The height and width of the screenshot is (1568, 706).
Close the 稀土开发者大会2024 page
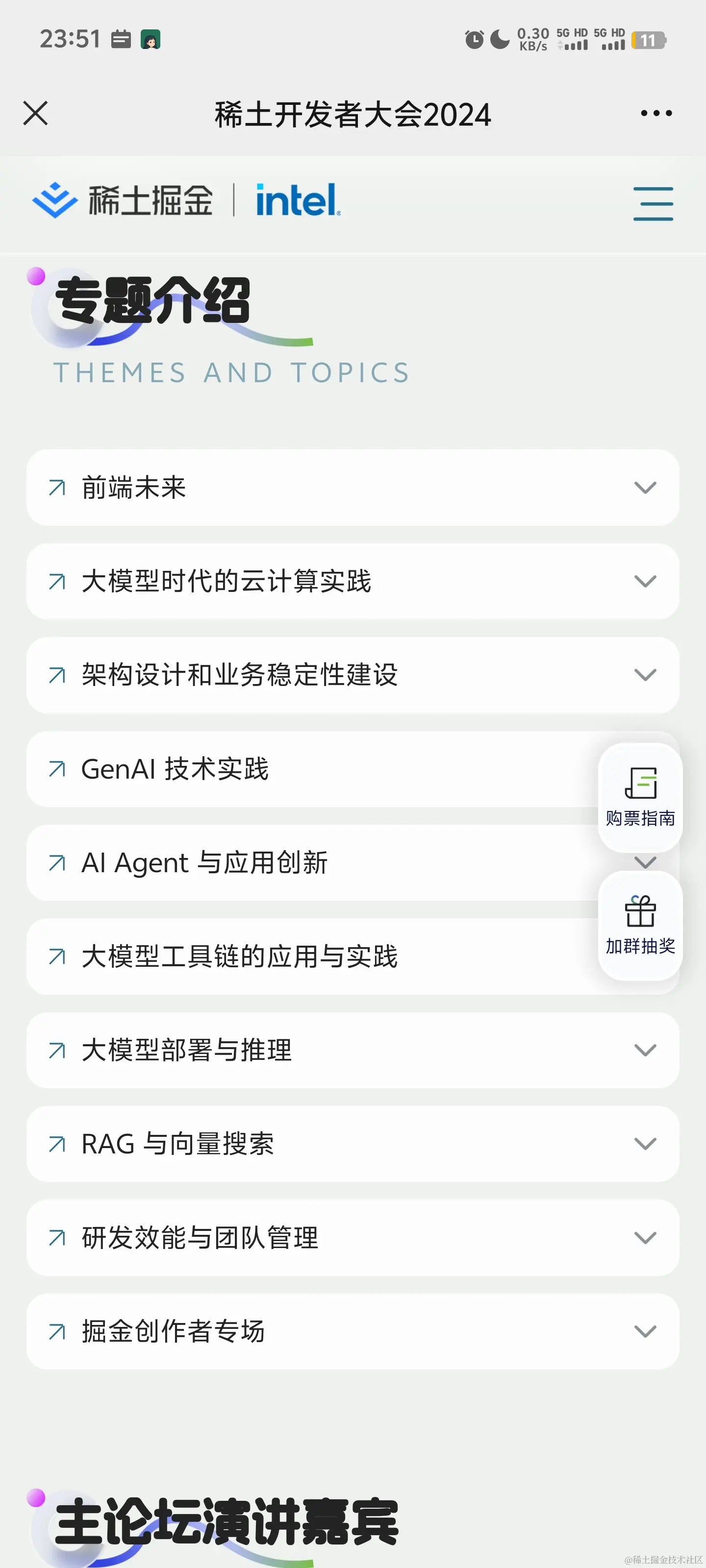[35, 113]
